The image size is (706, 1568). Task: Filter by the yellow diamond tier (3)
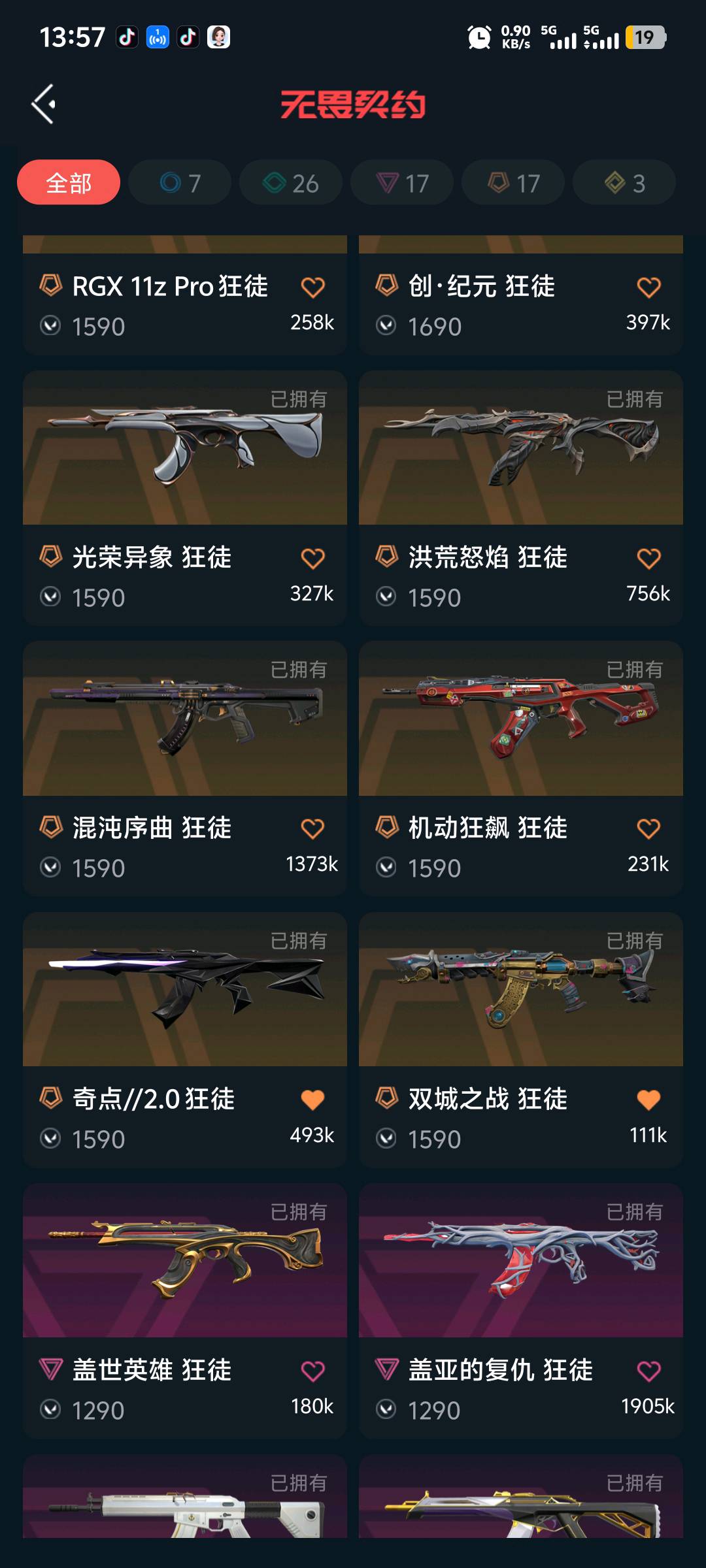coord(624,183)
